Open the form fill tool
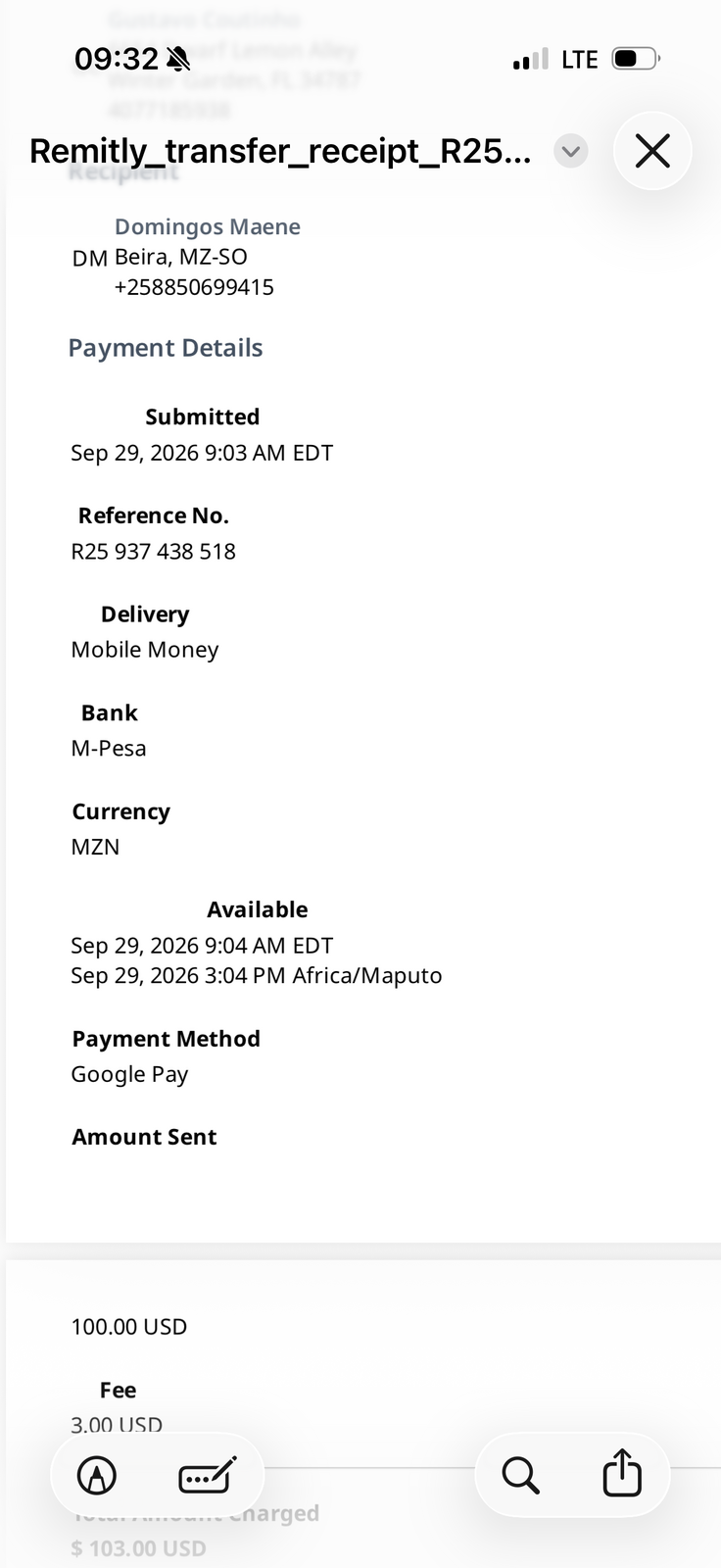The width and height of the screenshot is (721, 1568). point(208,1475)
